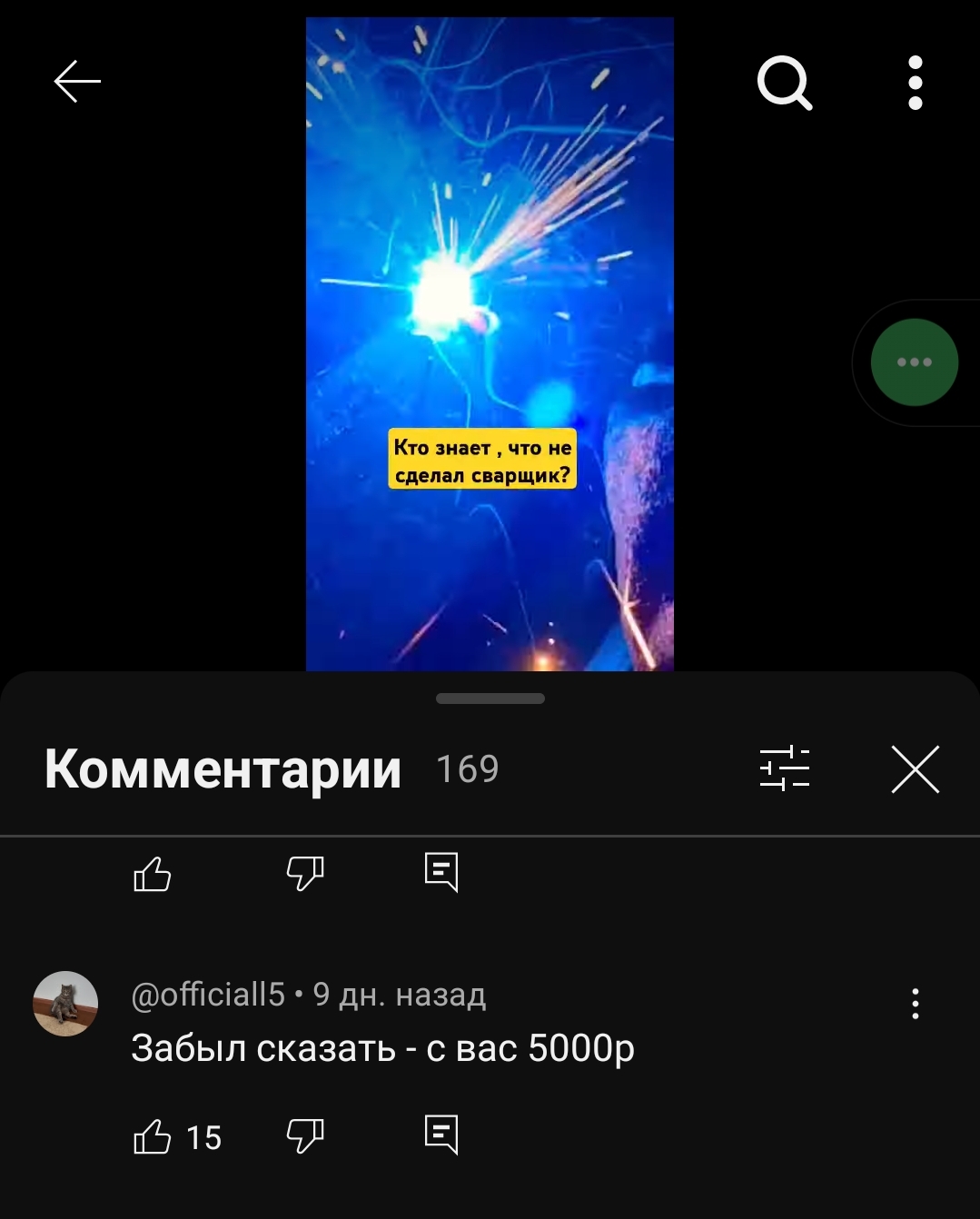Open comment sorting options

tap(785, 768)
